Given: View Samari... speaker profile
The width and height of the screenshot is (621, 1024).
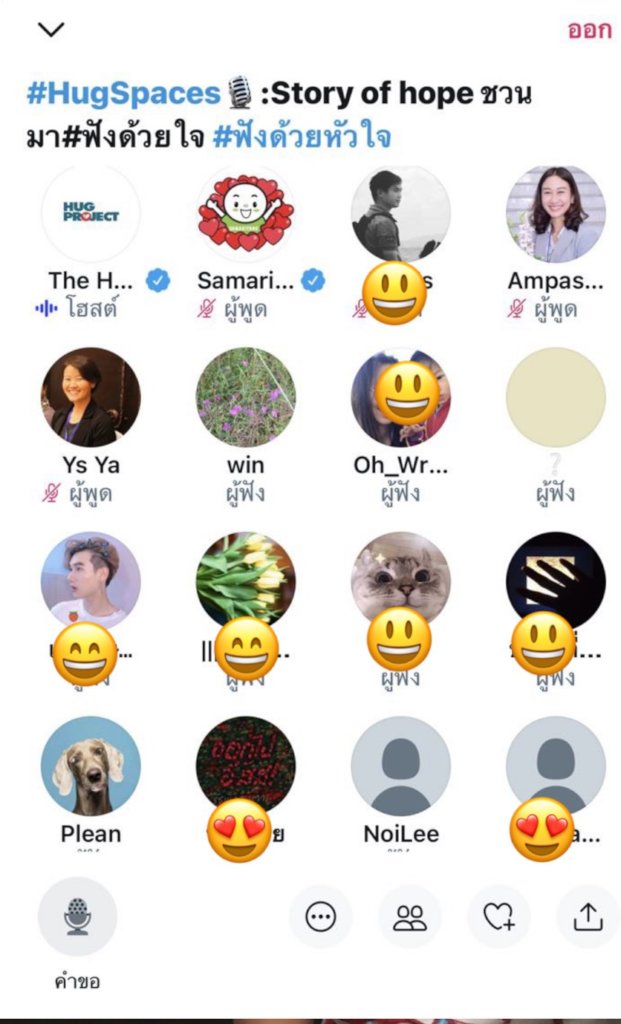Looking at the screenshot, I should coord(246,215).
